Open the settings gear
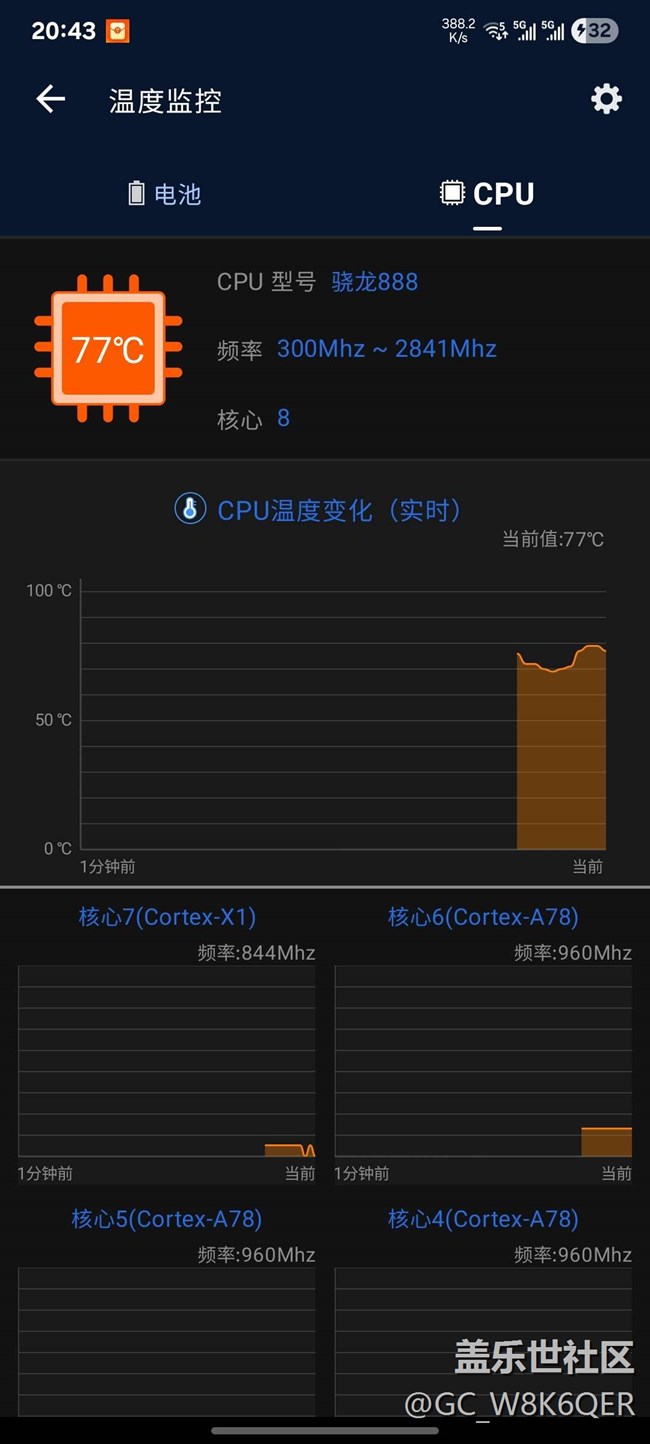Screen dimensions: 650x1444 pos(606,99)
